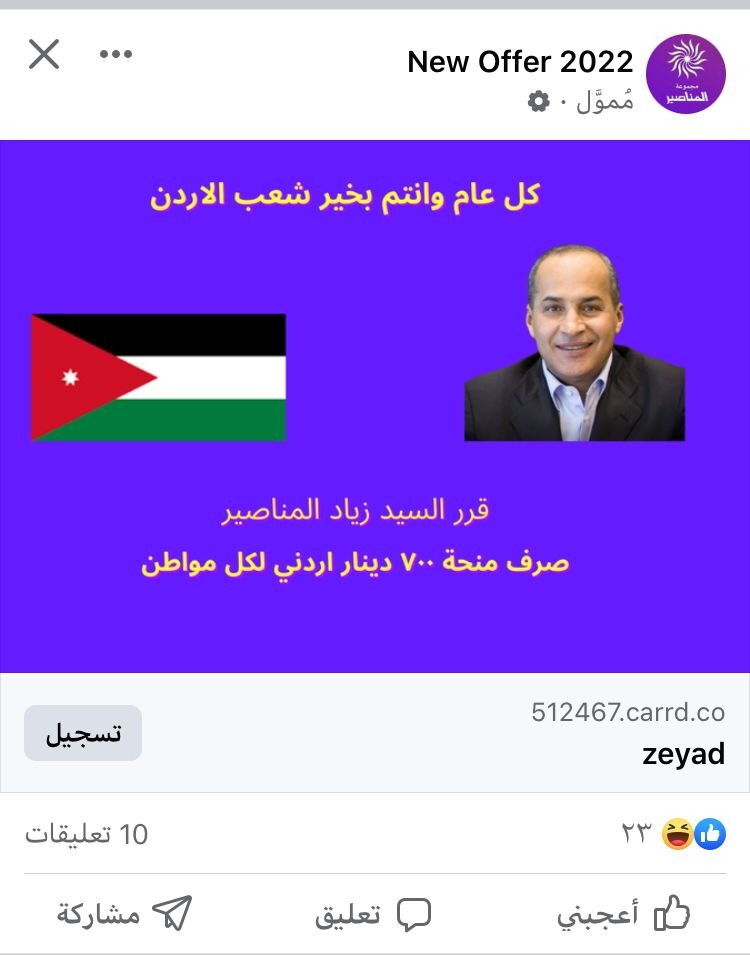This screenshot has height=955, width=750.
Task: Like the post with أعجبني
Action: tap(624, 914)
